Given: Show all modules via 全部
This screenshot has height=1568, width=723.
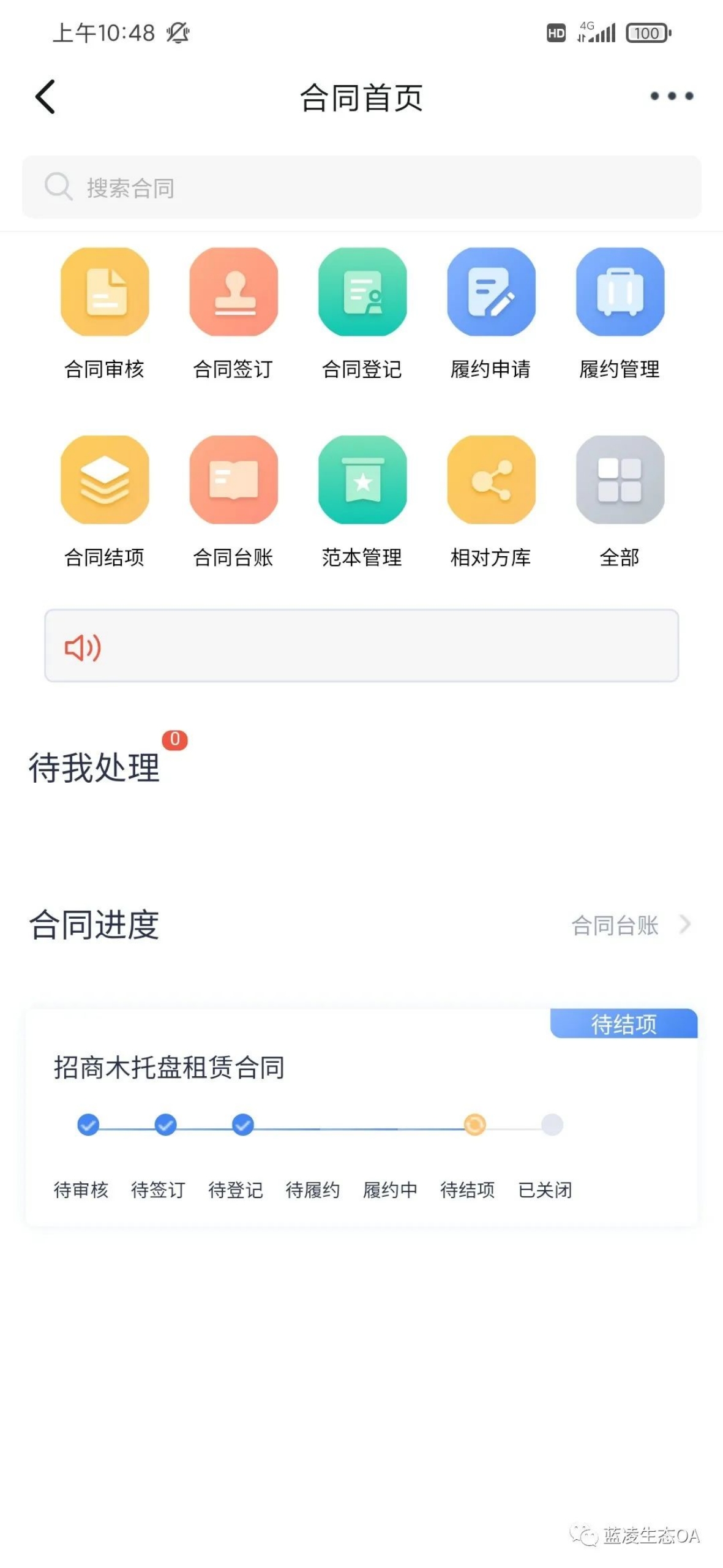Looking at the screenshot, I should point(620,502).
